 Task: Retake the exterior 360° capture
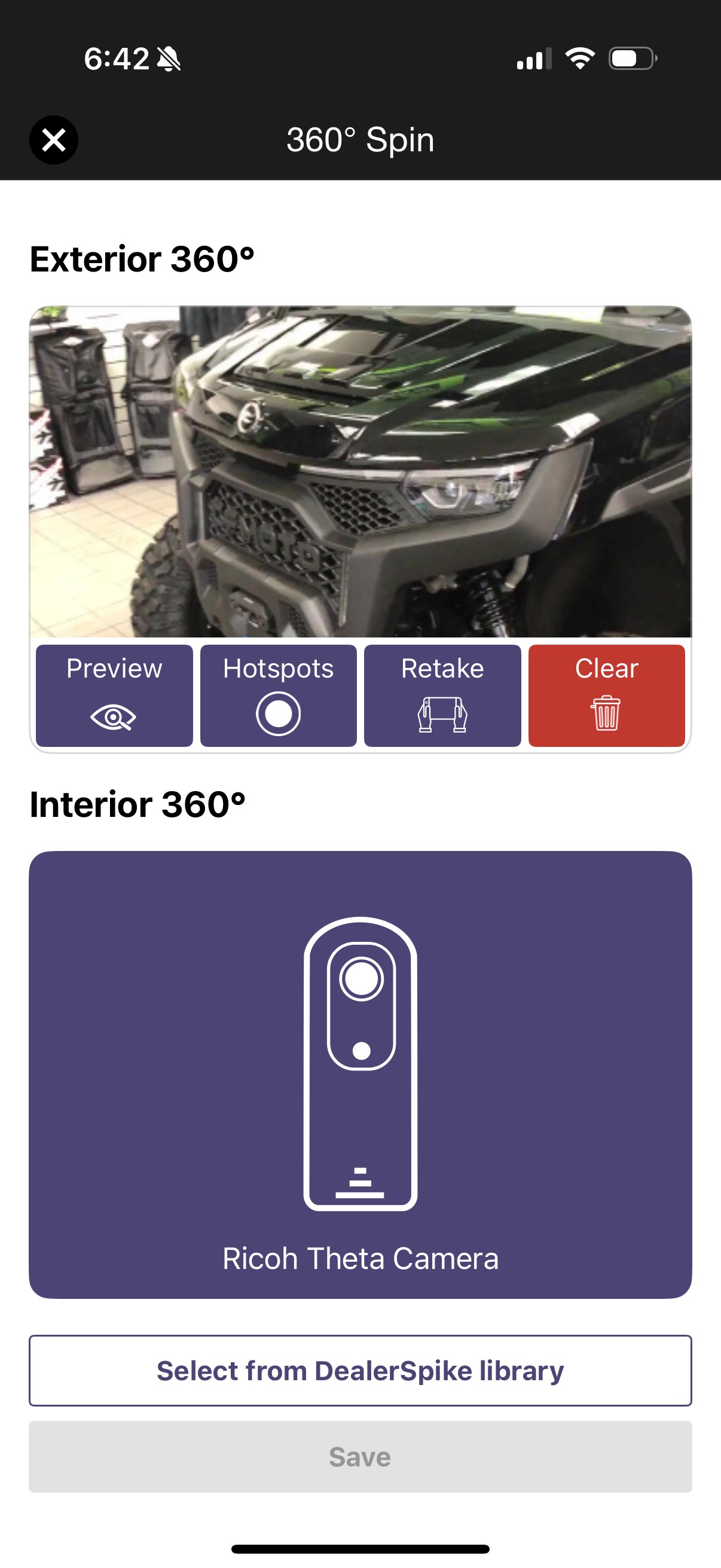click(442, 695)
